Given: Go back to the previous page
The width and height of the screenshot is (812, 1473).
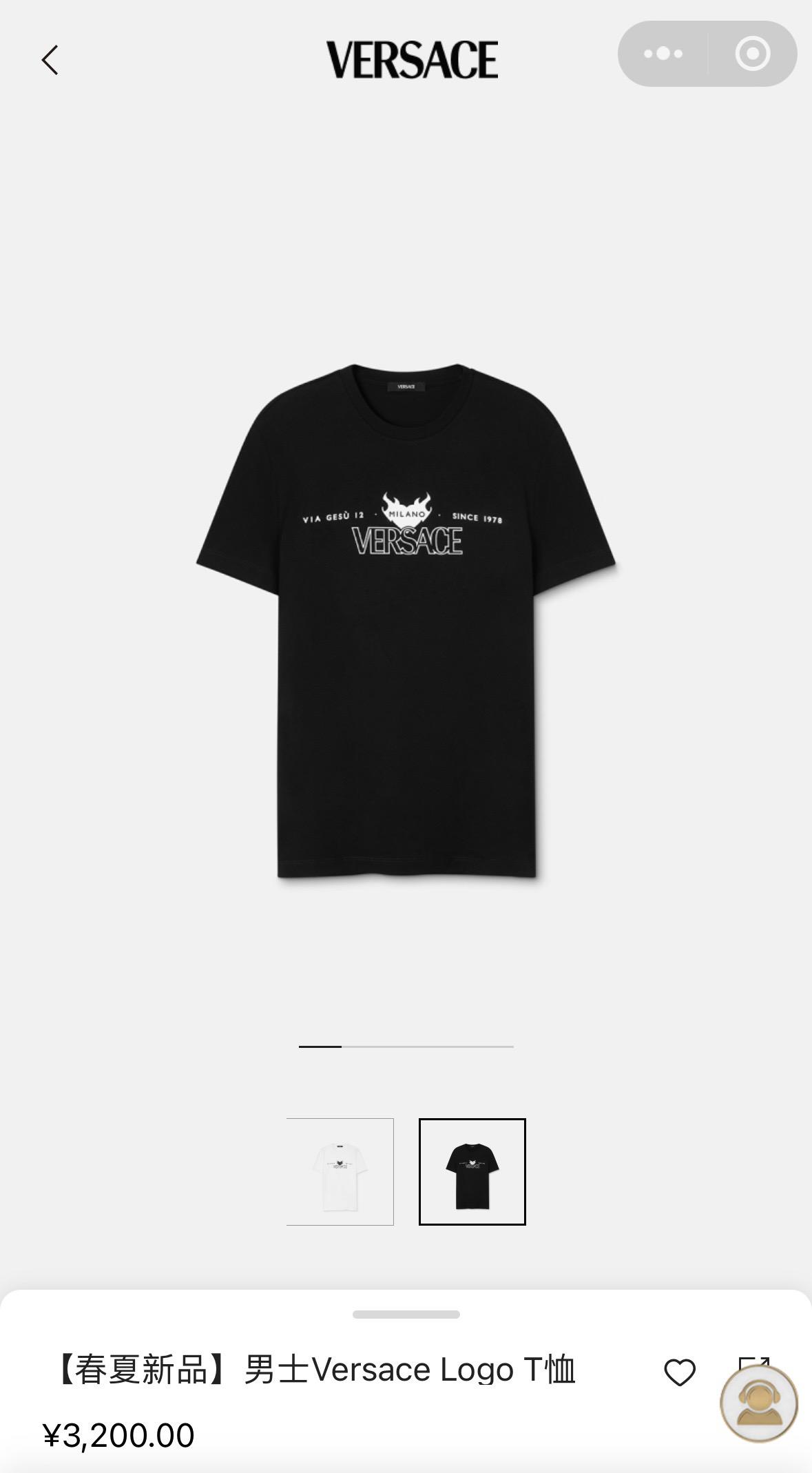Looking at the screenshot, I should pyautogui.click(x=50, y=60).
